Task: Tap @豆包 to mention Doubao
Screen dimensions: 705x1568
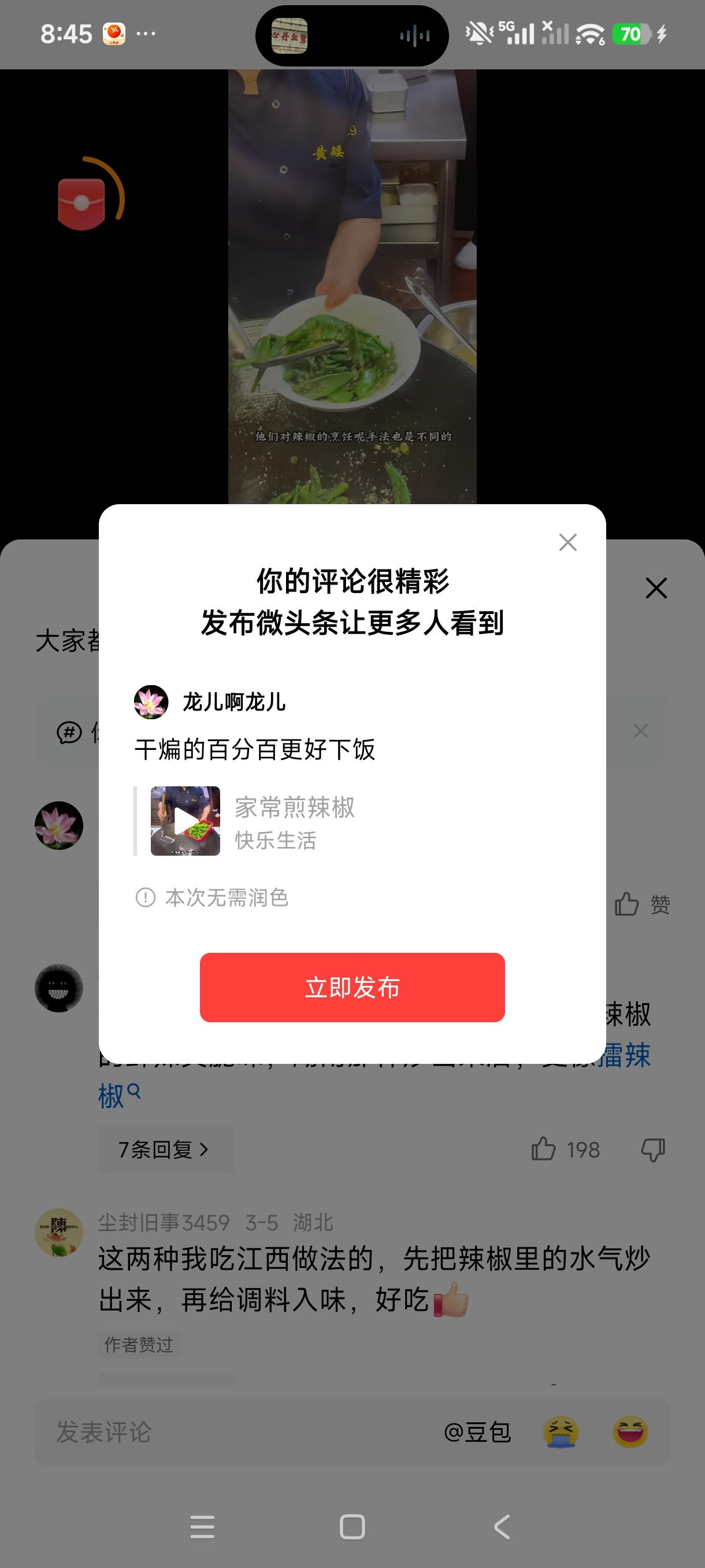Action: (x=479, y=1432)
